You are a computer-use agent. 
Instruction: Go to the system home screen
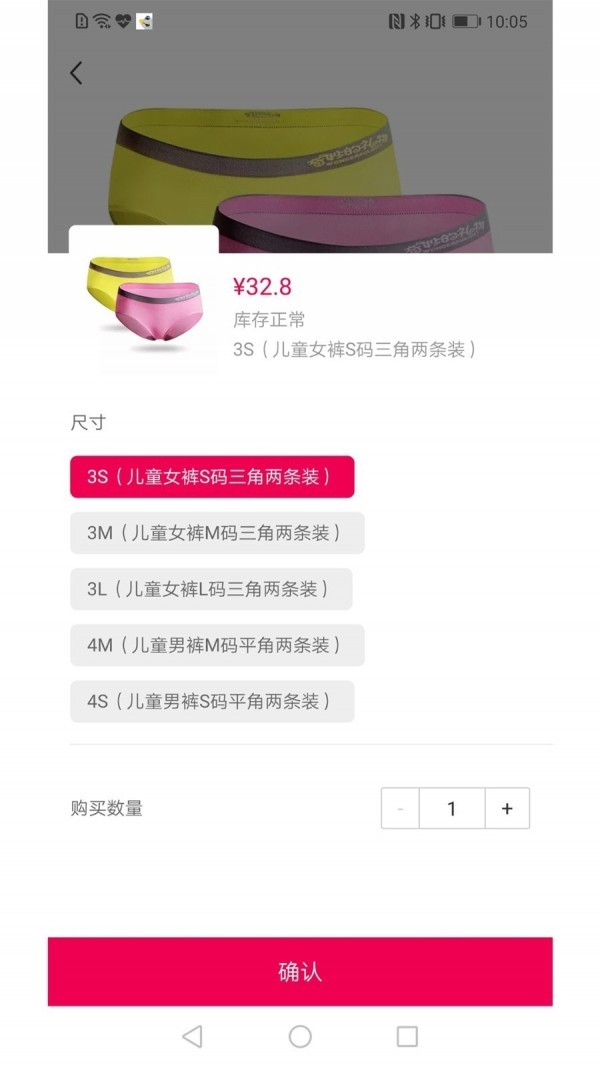click(300, 1037)
